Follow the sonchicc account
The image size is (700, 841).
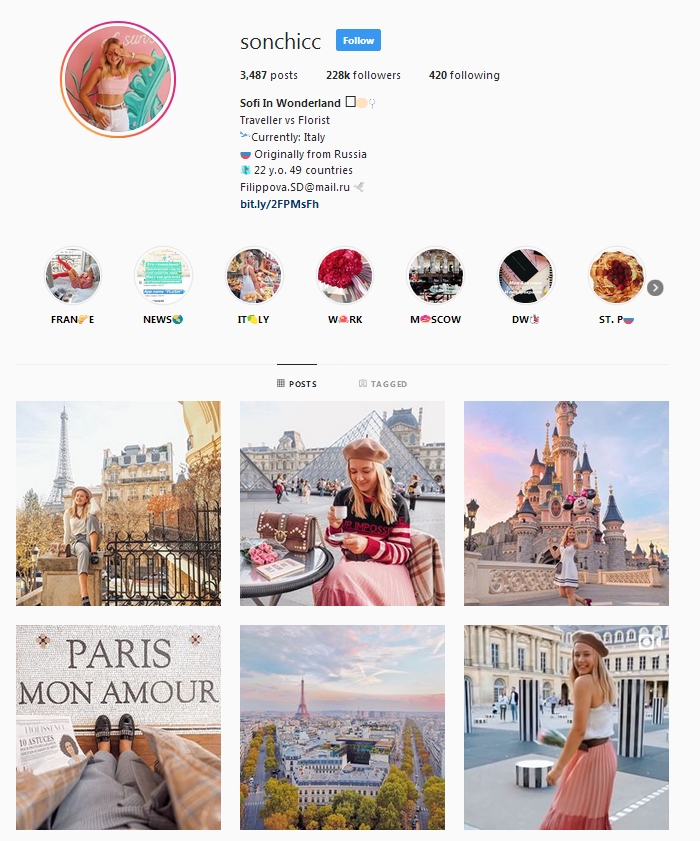click(358, 41)
